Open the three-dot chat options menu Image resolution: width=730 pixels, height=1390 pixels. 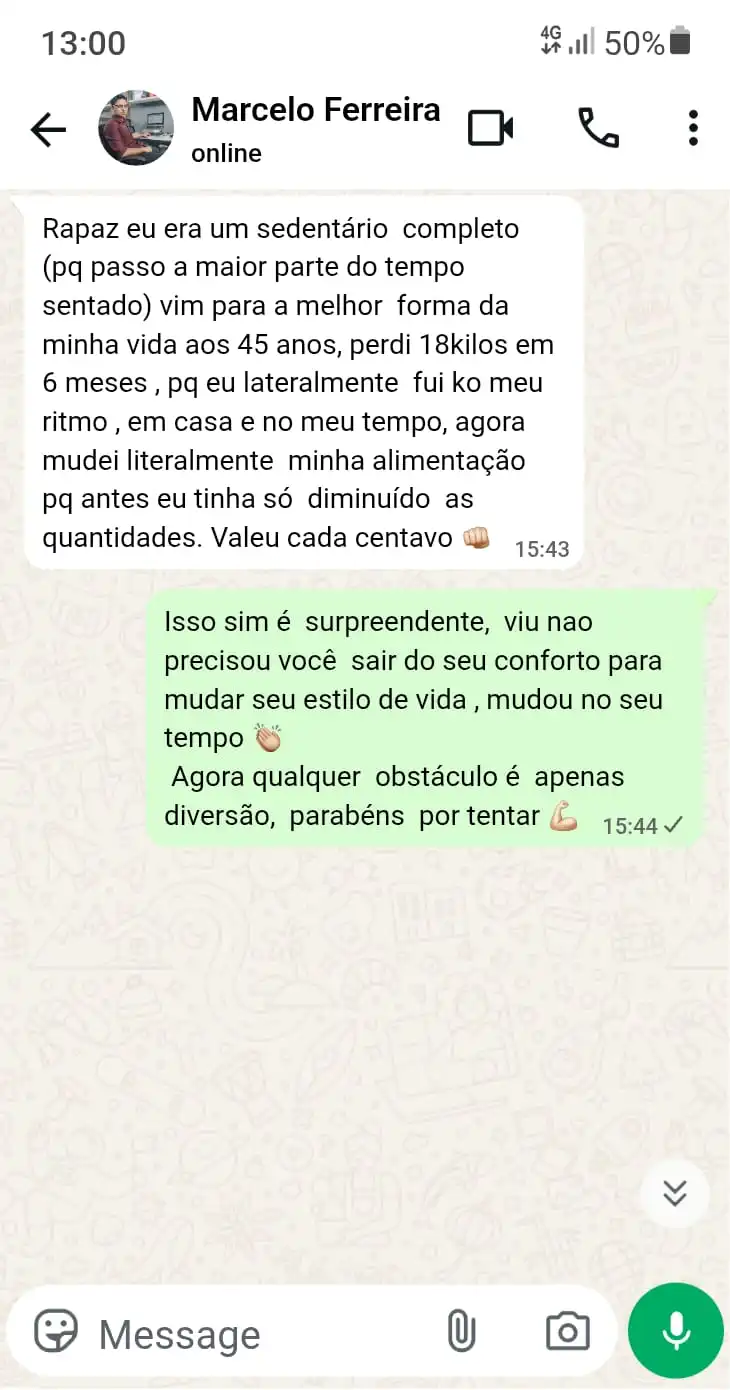692,128
